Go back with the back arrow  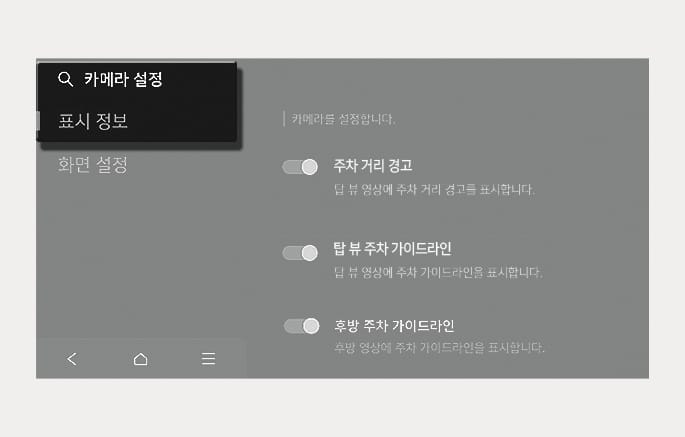(72, 359)
